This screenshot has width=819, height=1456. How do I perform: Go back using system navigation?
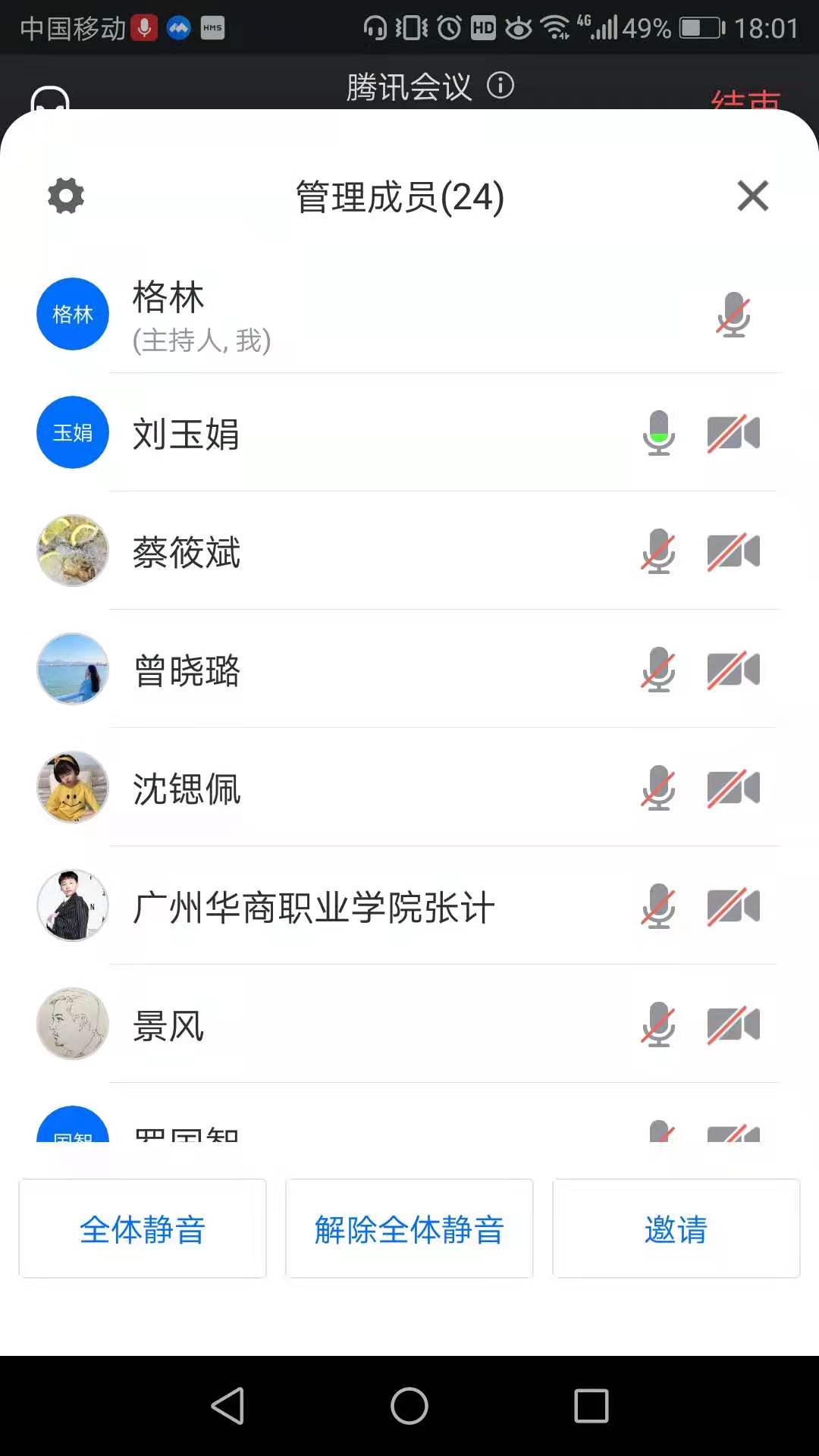pos(227,1406)
